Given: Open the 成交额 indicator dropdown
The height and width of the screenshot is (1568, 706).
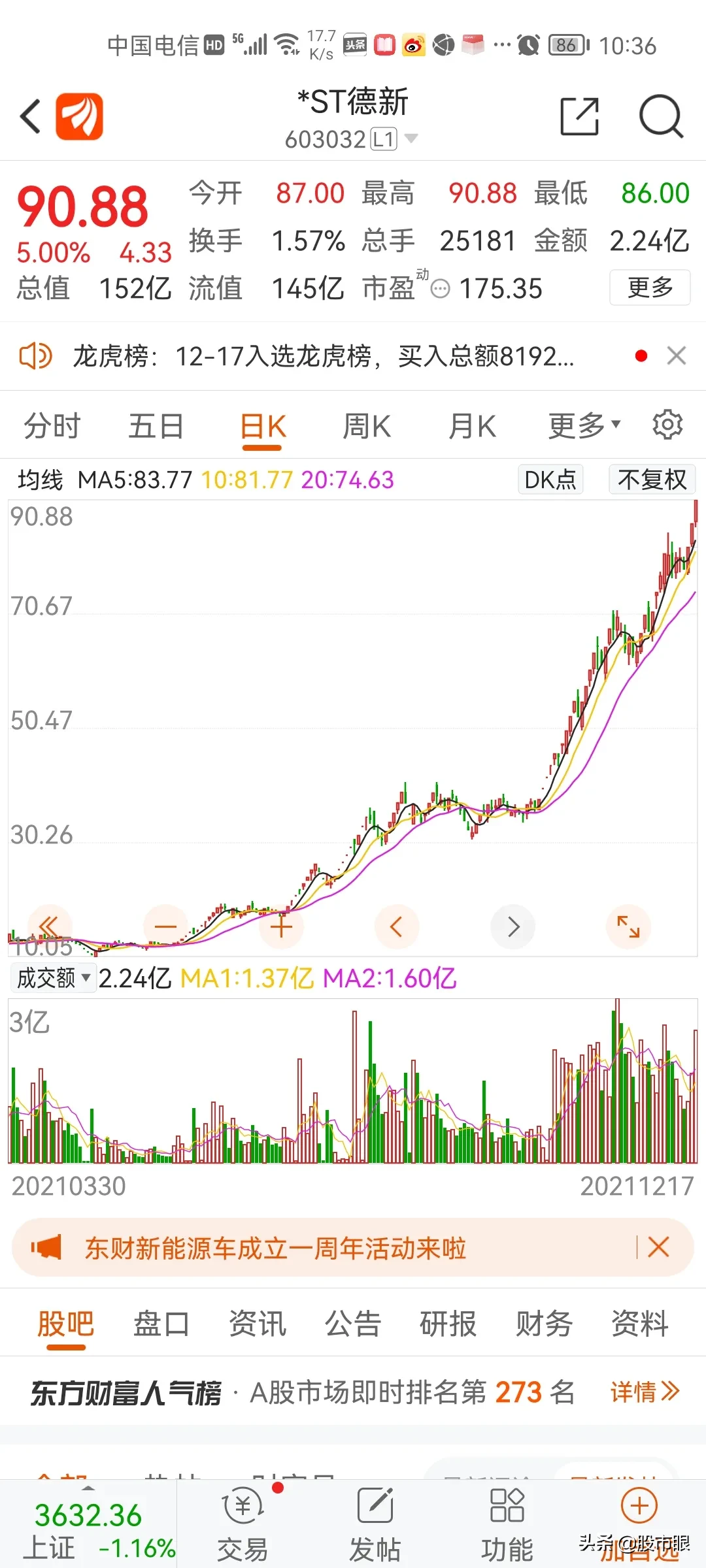Looking at the screenshot, I should pyautogui.click(x=53, y=978).
